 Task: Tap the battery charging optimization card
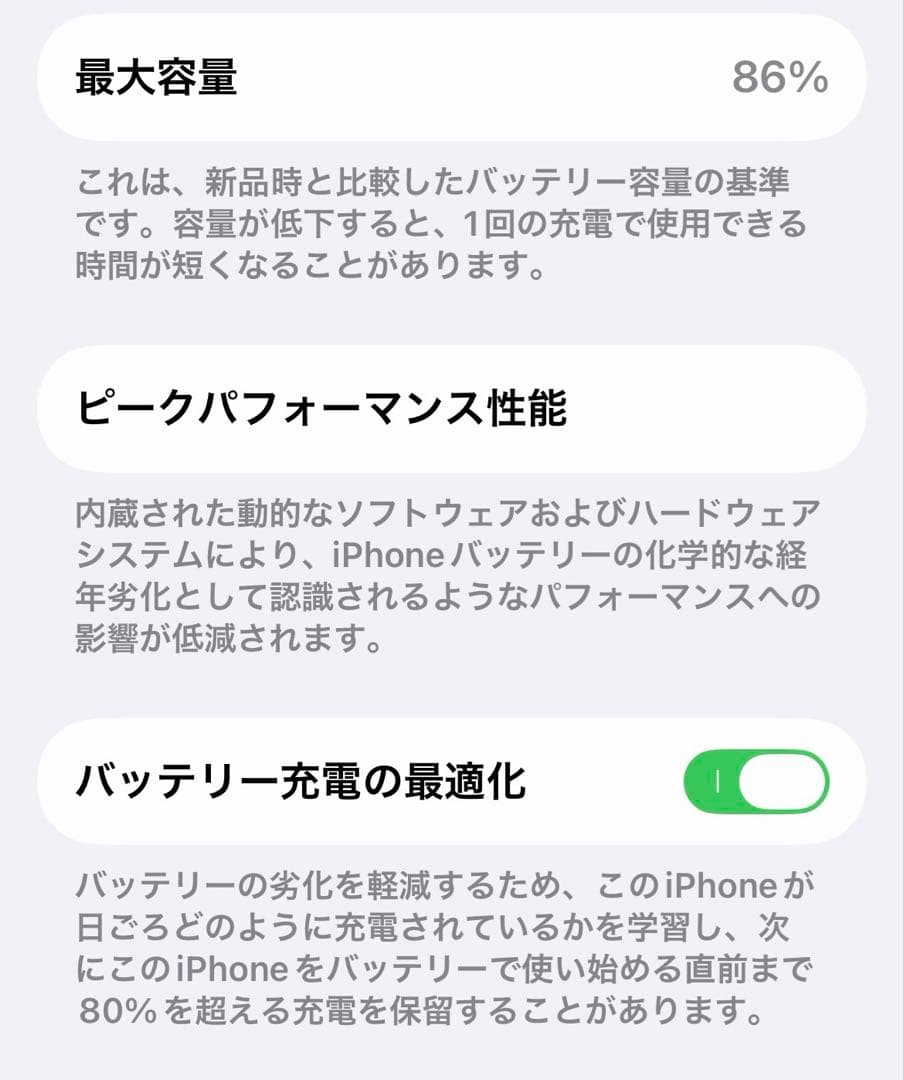point(450,784)
